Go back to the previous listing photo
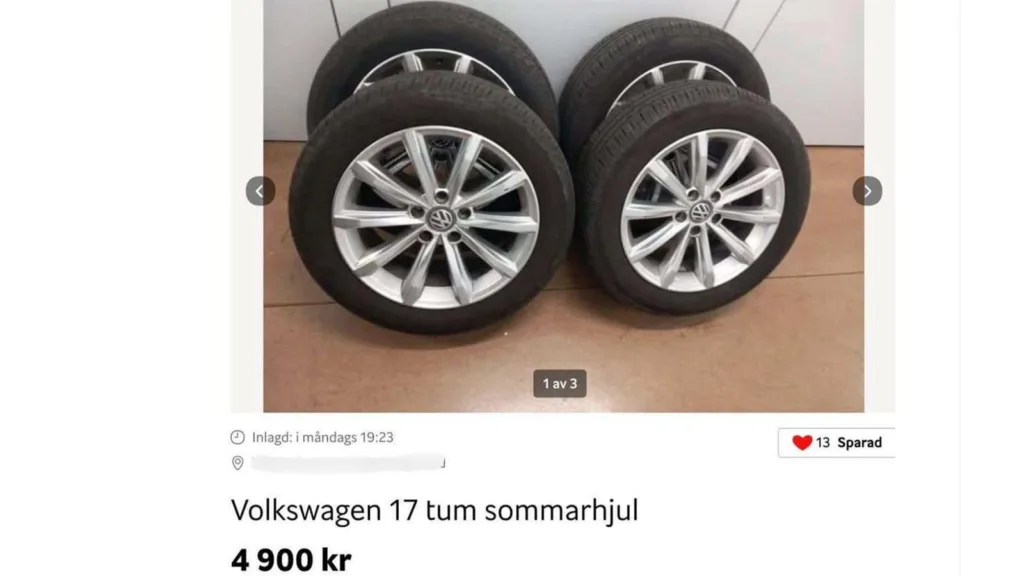Viewport: 1024px width, 576px height. (260, 191)
